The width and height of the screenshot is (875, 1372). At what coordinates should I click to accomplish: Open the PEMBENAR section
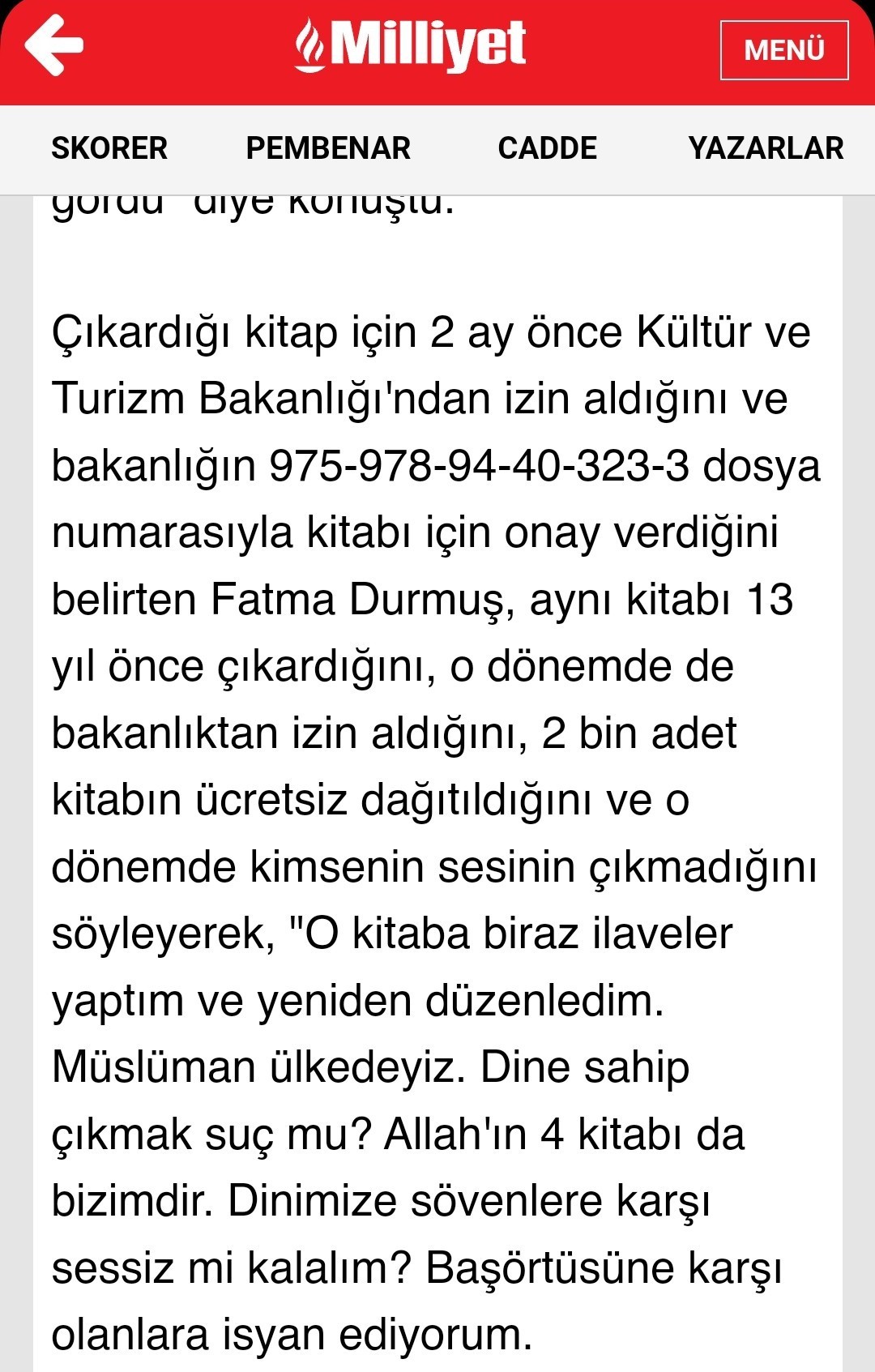328,148
